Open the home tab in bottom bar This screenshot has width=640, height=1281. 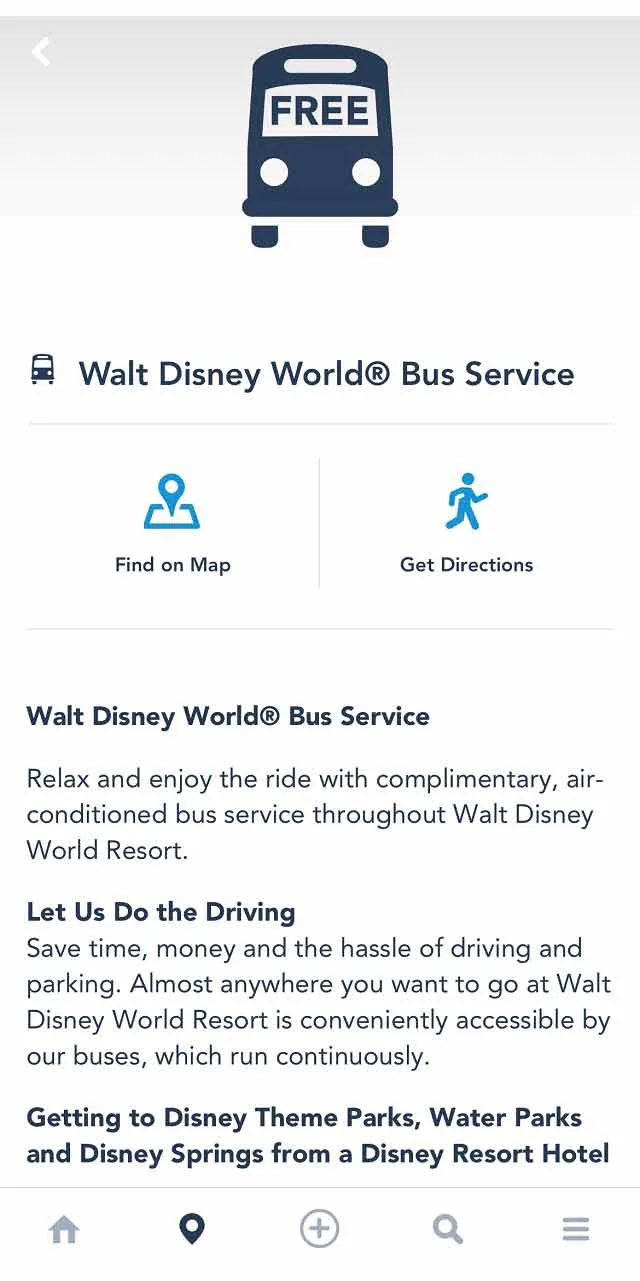click(64, 1229)
